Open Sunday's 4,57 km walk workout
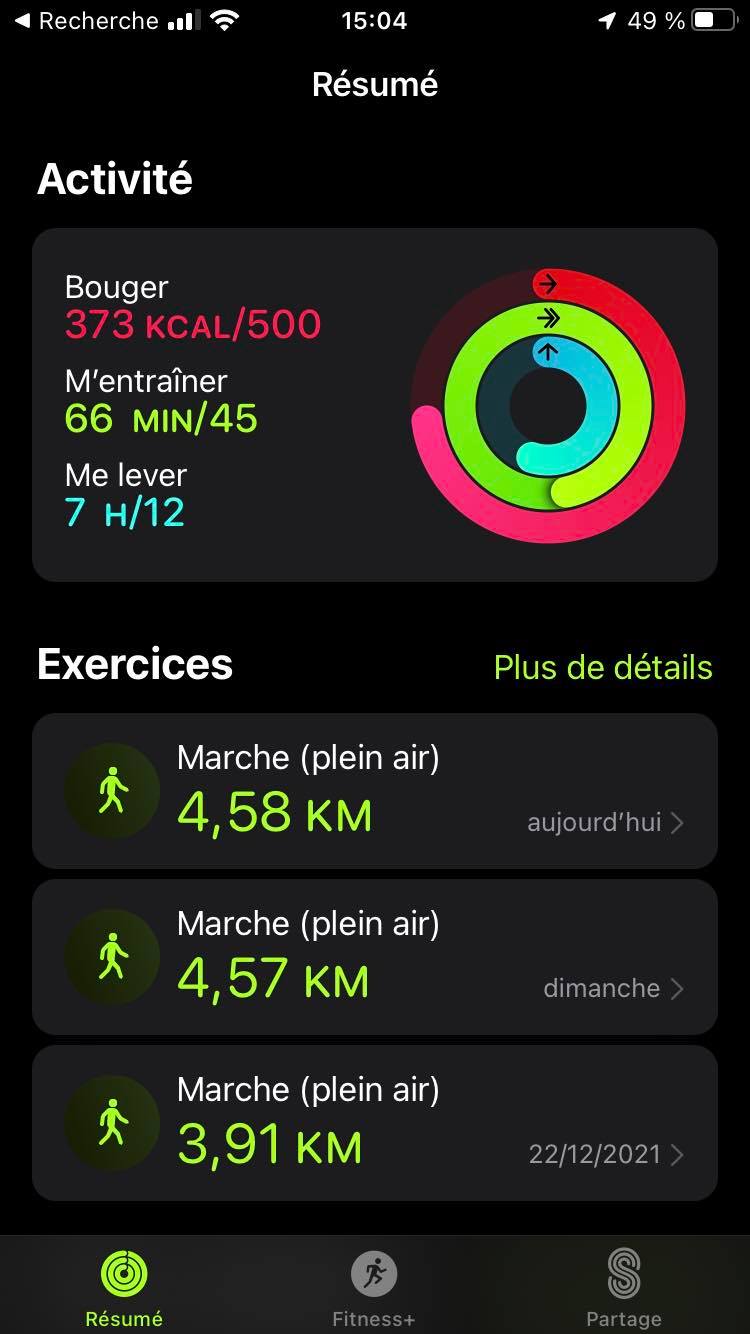The height and width of the screenshot is (1334, 750). [x=375, y=957]
